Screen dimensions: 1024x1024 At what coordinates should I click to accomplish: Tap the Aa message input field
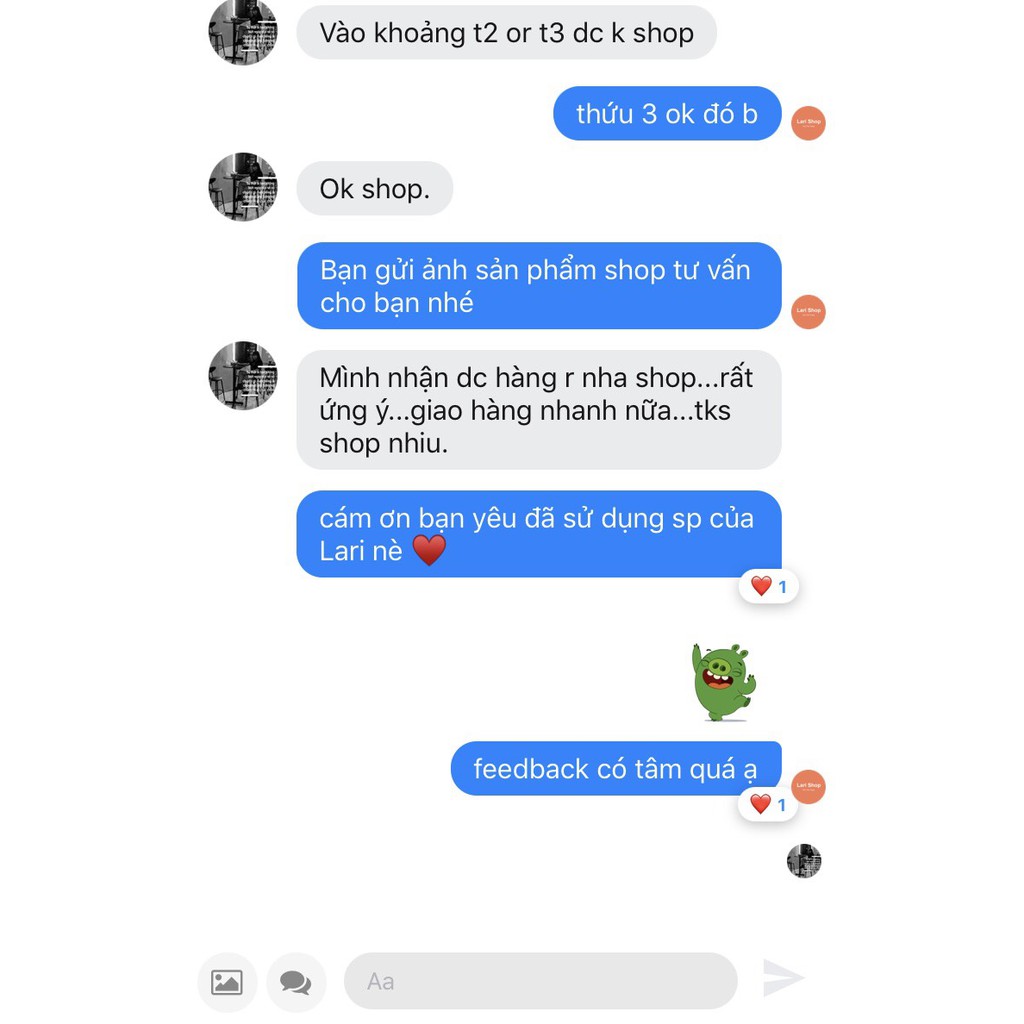[540, 981]
